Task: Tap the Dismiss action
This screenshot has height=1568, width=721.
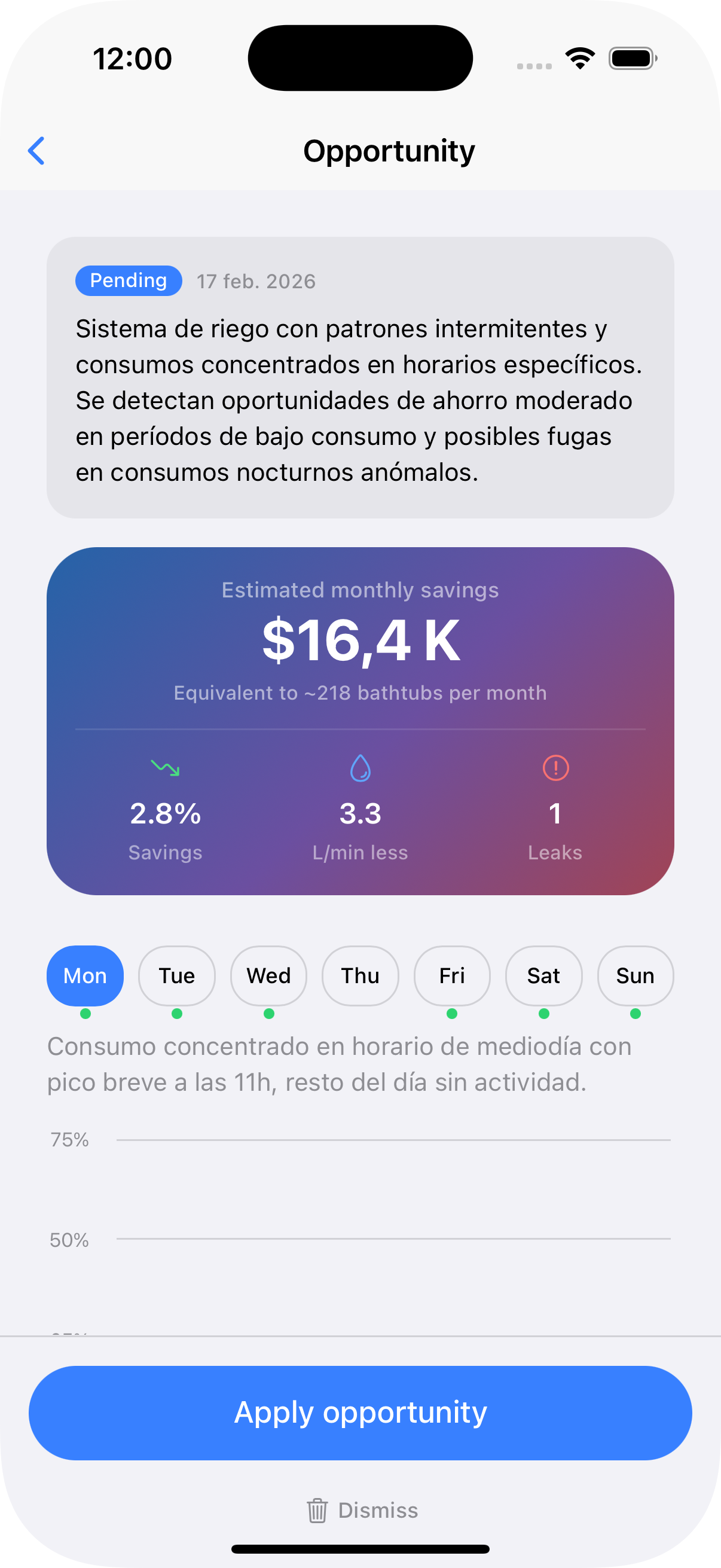Action: [377, 1509]
